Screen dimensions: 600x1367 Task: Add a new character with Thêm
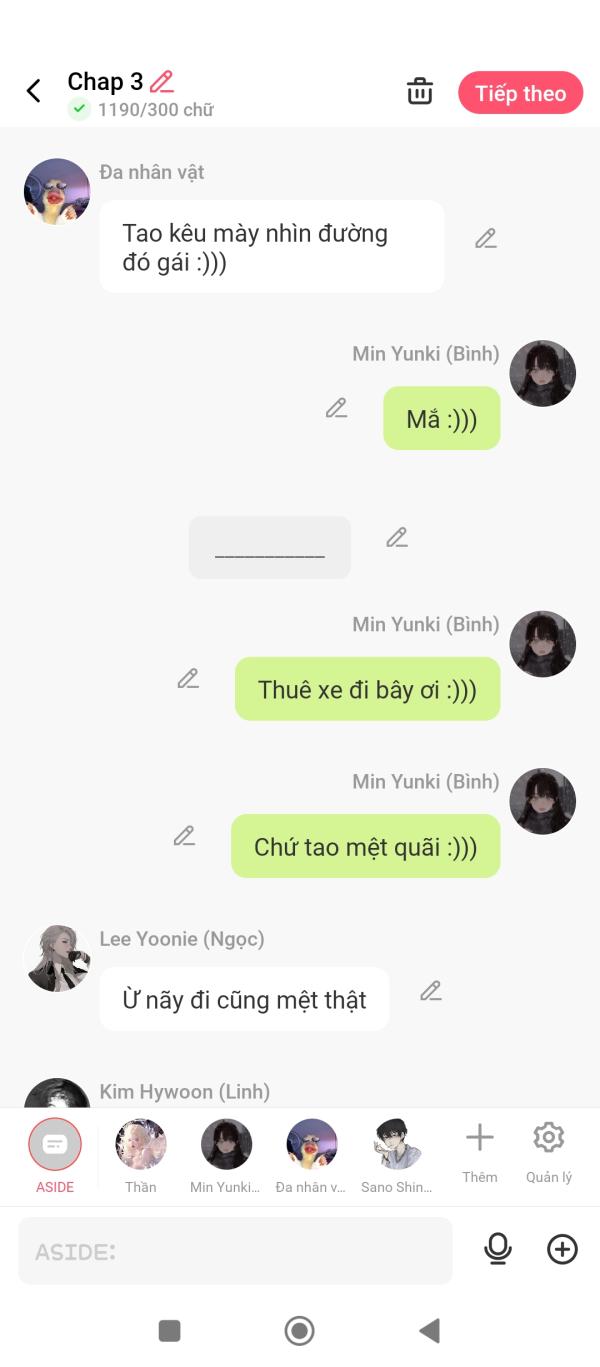(480, 1152)
